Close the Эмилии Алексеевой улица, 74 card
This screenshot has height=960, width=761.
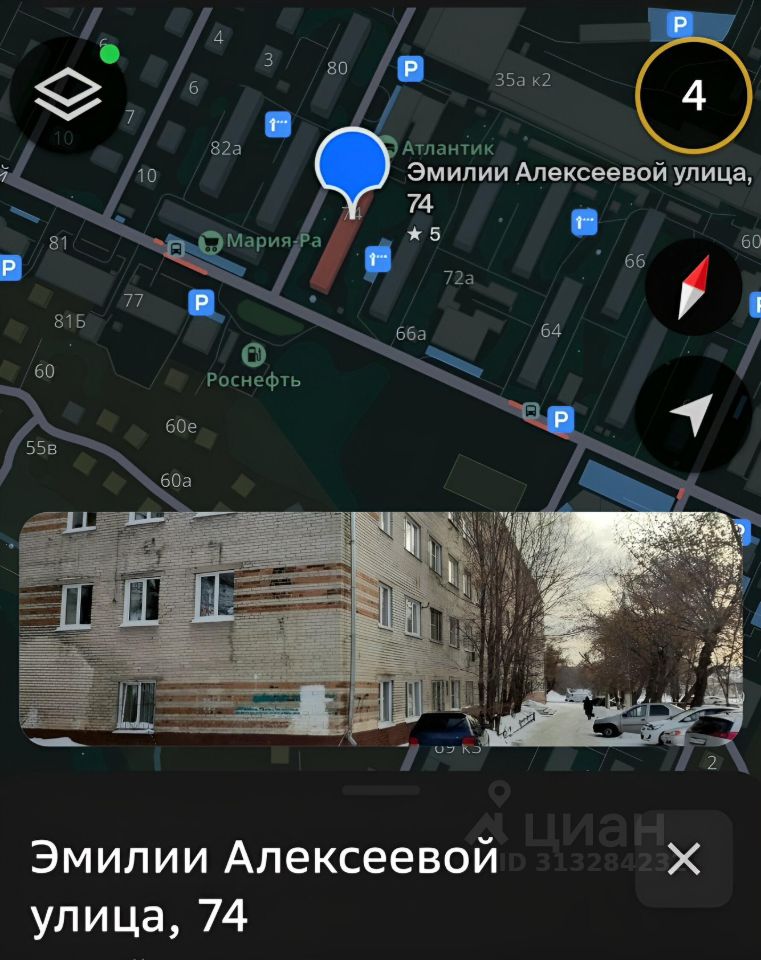pyautogui.click(x=684, y=859)
